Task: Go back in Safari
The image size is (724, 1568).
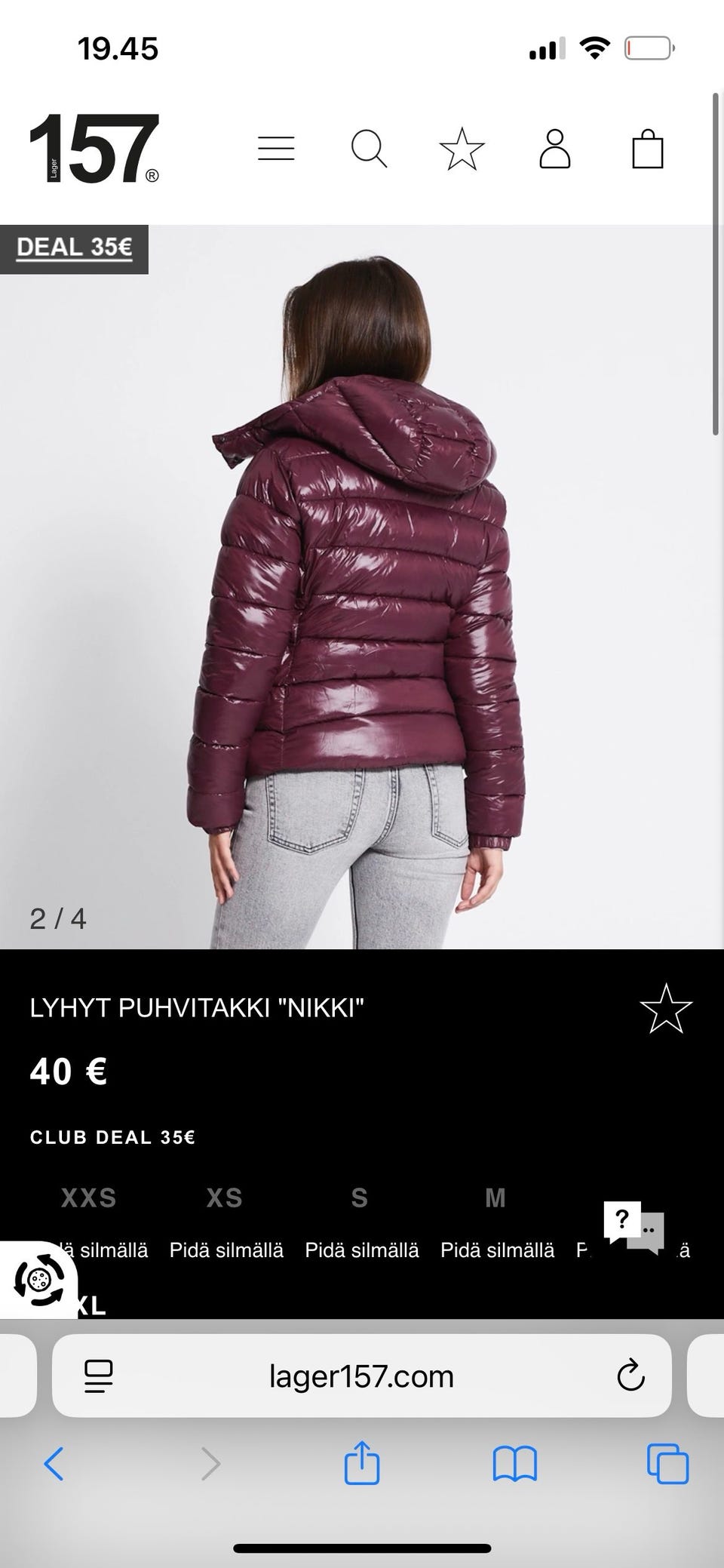Action: pyautogui.click(x=54, y=1465)
